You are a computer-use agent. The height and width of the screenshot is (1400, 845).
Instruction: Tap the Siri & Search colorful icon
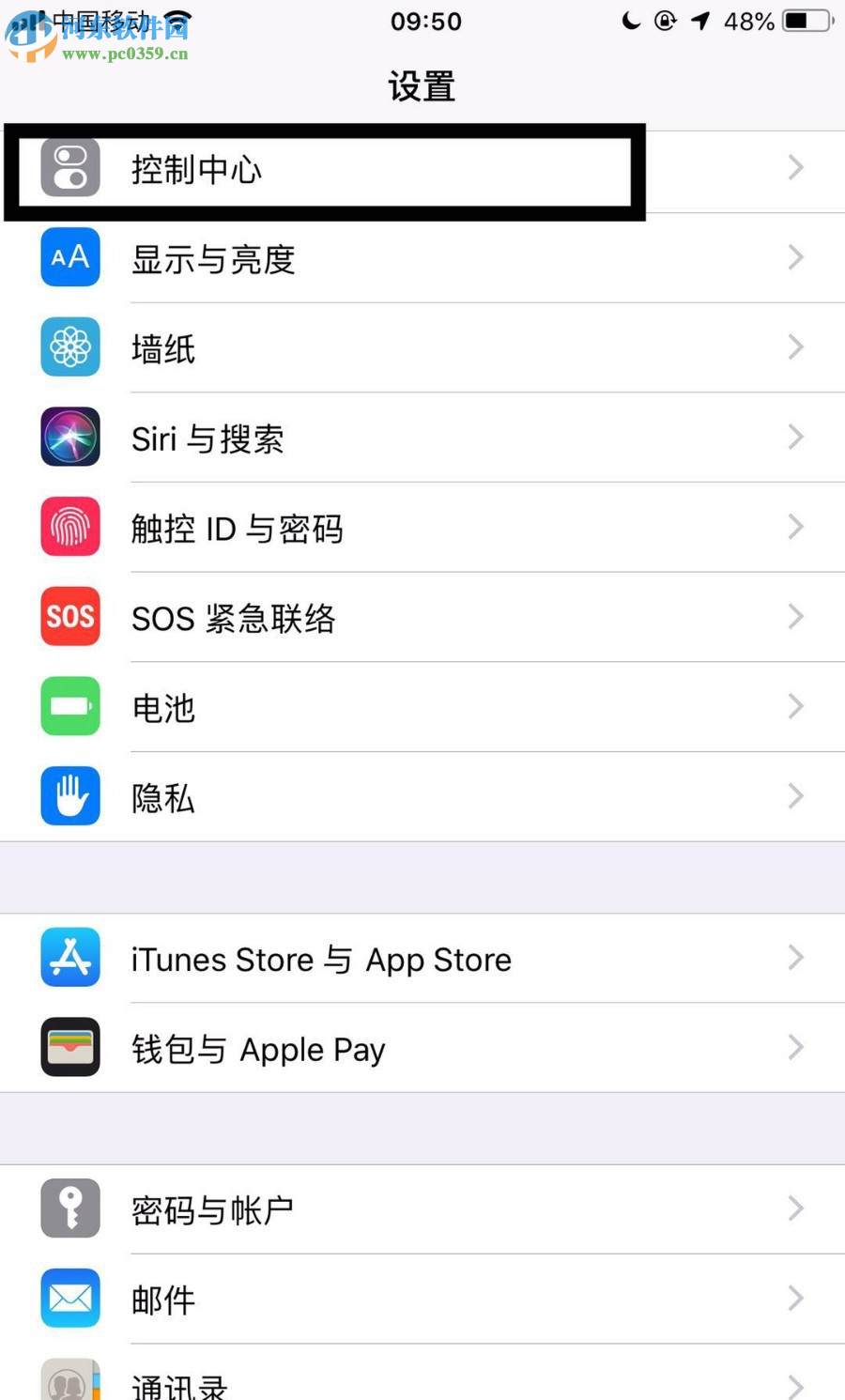click(69, 437)
